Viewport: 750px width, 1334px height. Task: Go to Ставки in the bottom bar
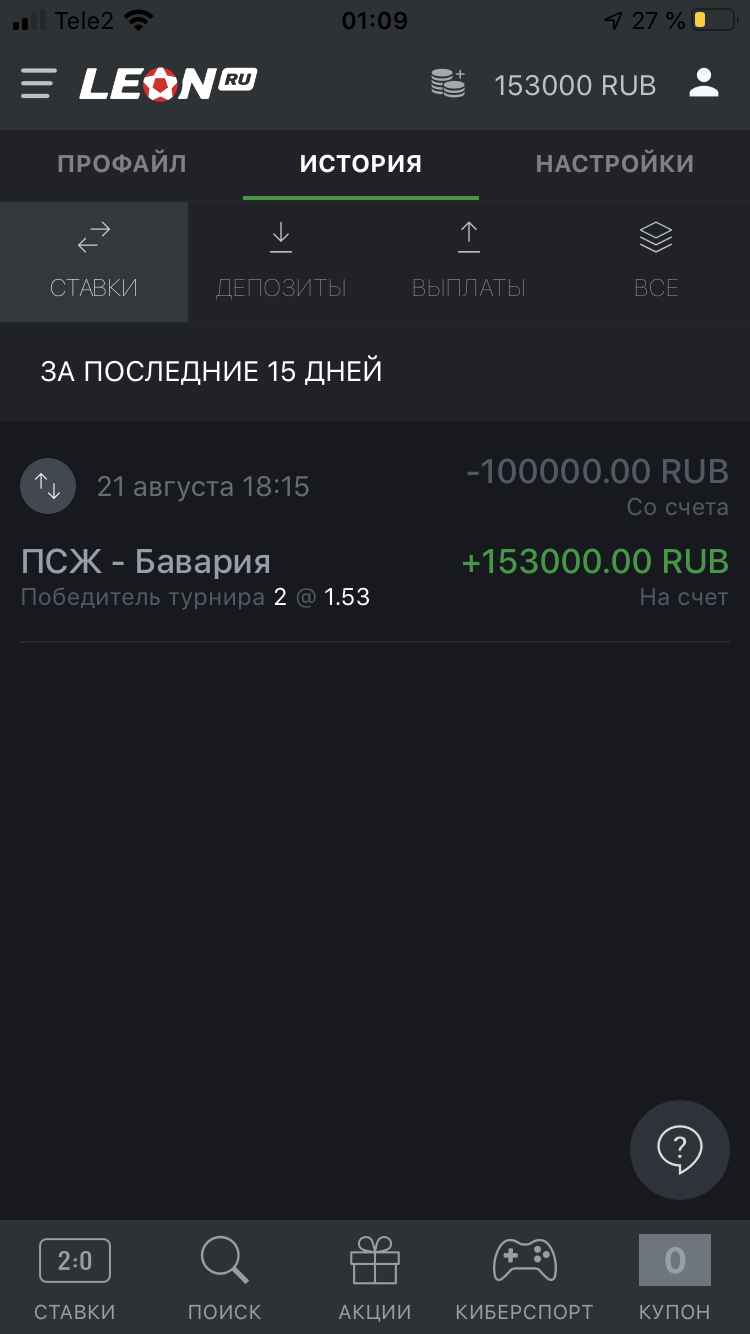click(75, 1278)
